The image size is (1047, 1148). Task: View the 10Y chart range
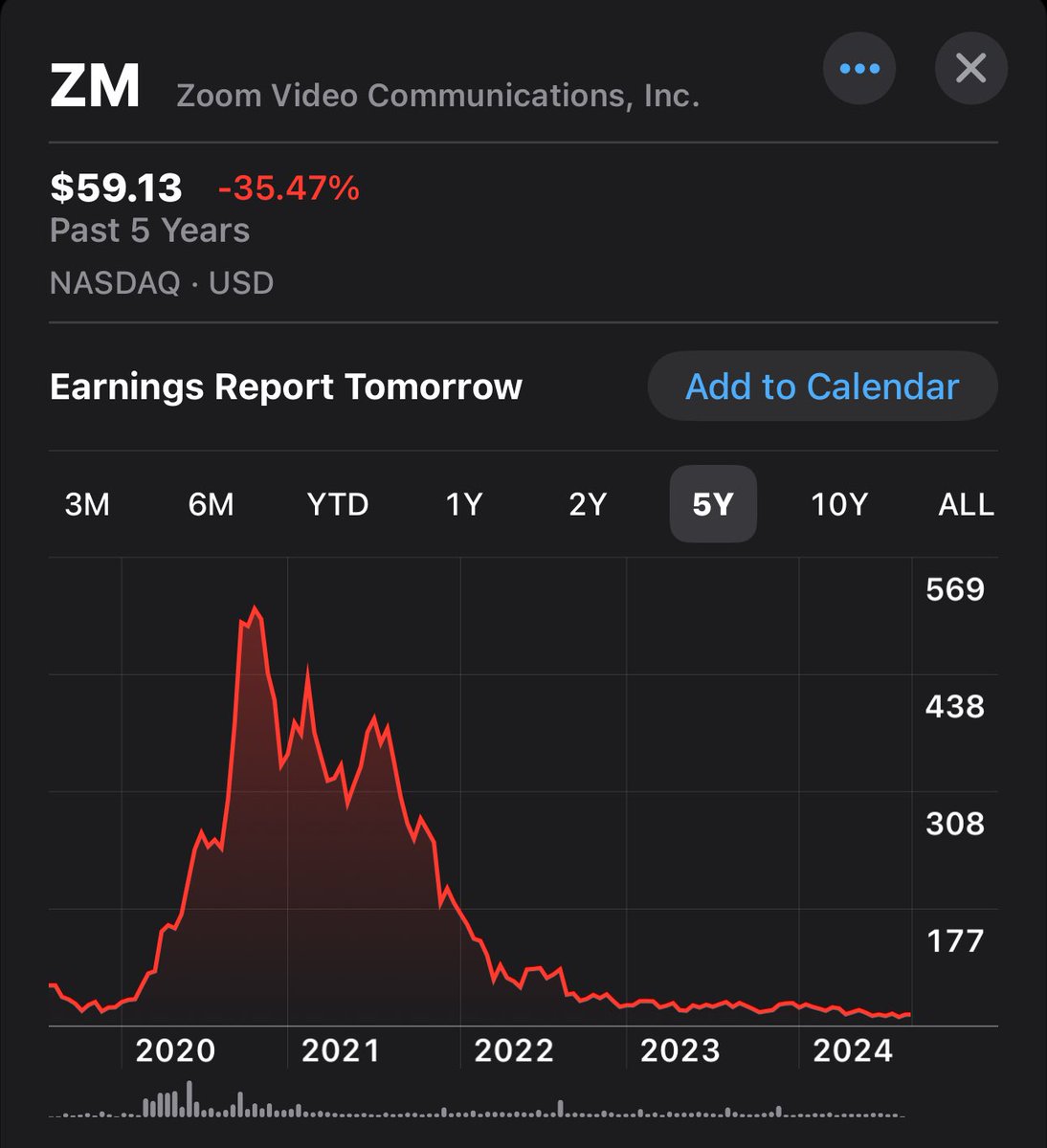839,504
